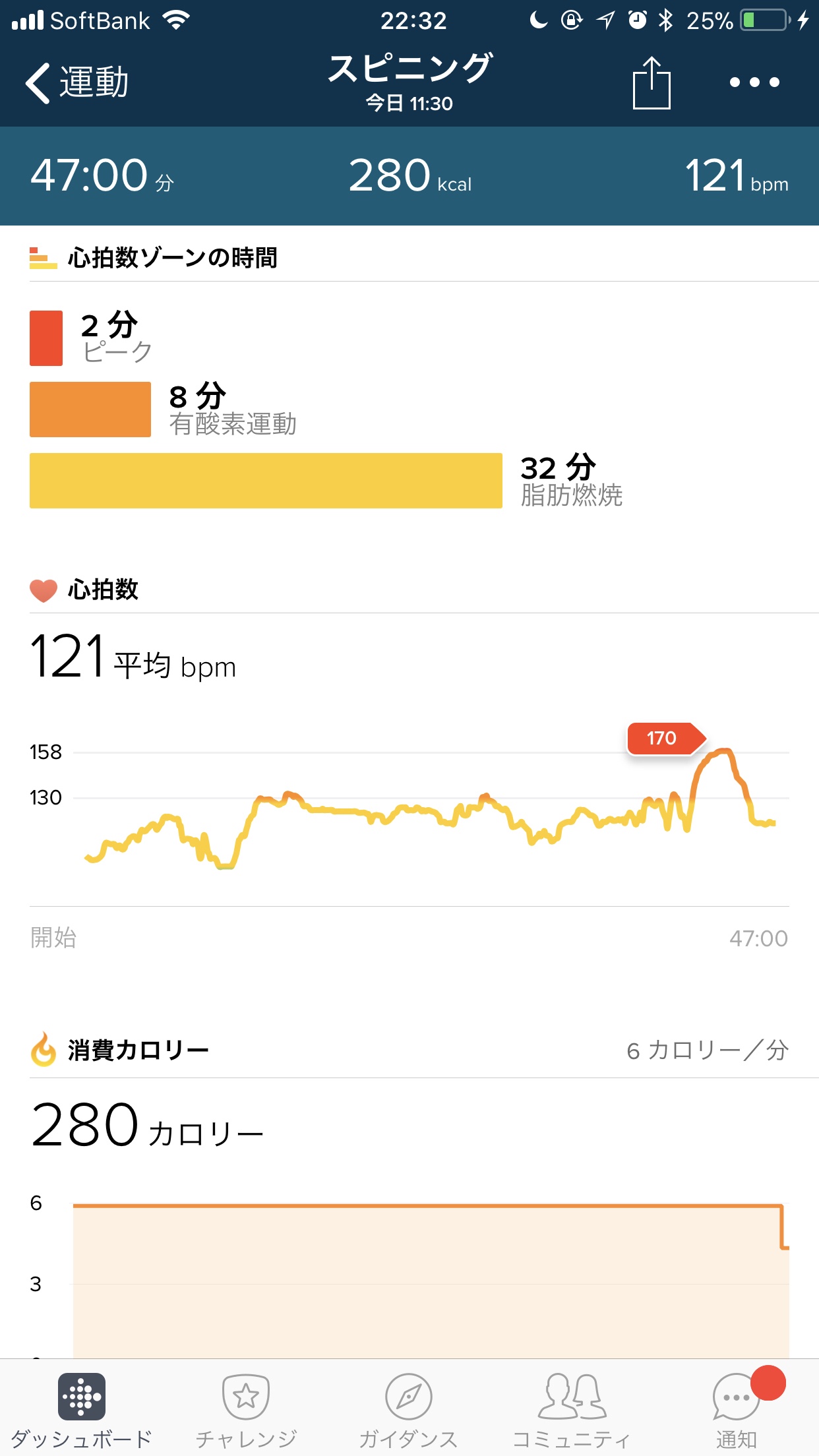This screenshot has width=819, height=1456.
Task: Go back to the 運動 screen
Action: [x=76, y=83]
